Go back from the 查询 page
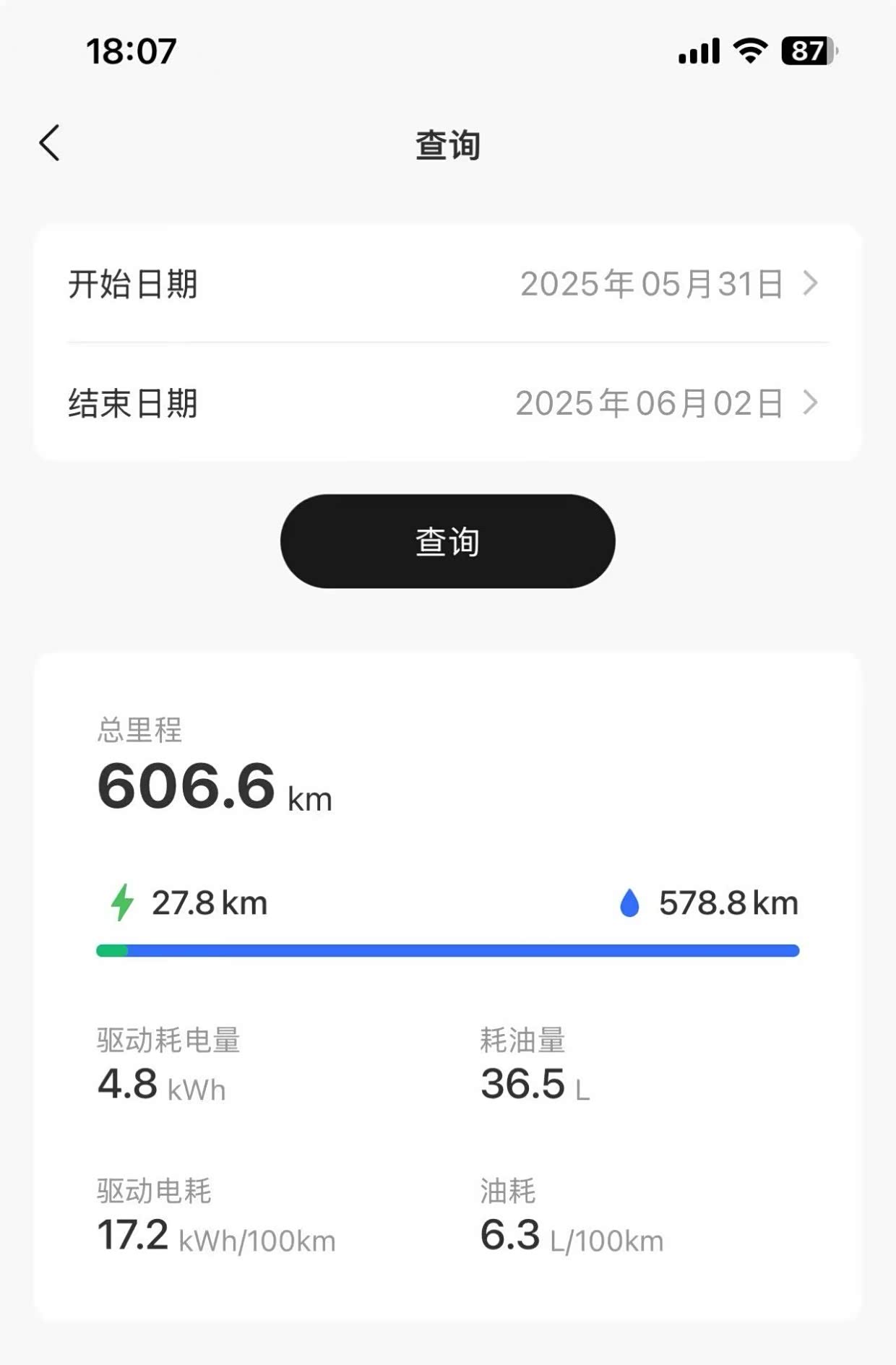 point(49,142)
